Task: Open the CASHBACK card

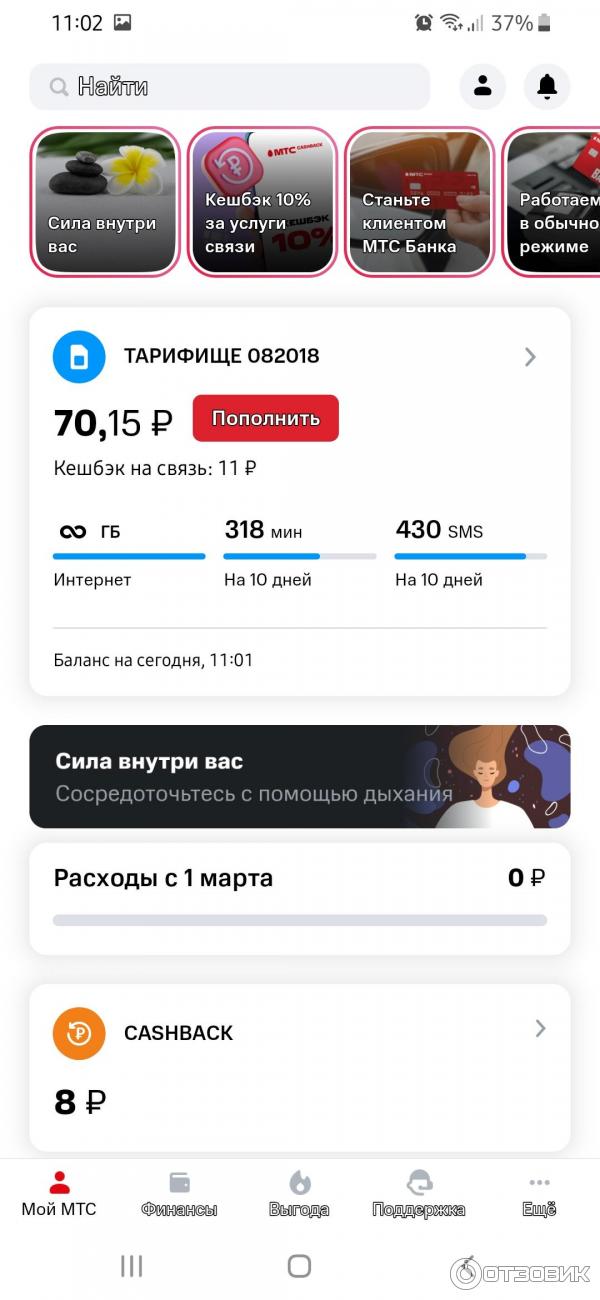Action: tap(299, 1066)
